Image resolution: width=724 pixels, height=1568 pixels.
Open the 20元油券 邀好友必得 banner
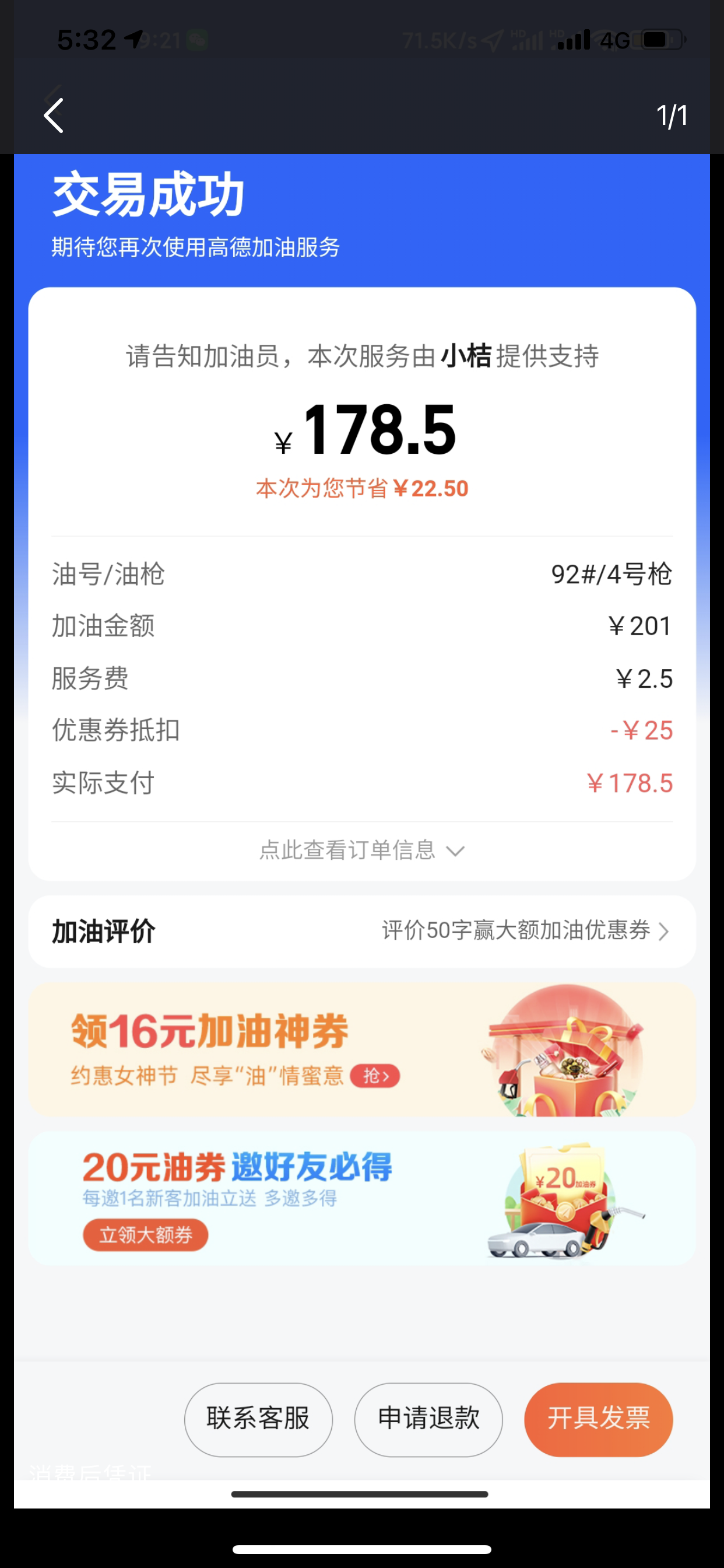pyautogui.click(x=361, y=1198)
